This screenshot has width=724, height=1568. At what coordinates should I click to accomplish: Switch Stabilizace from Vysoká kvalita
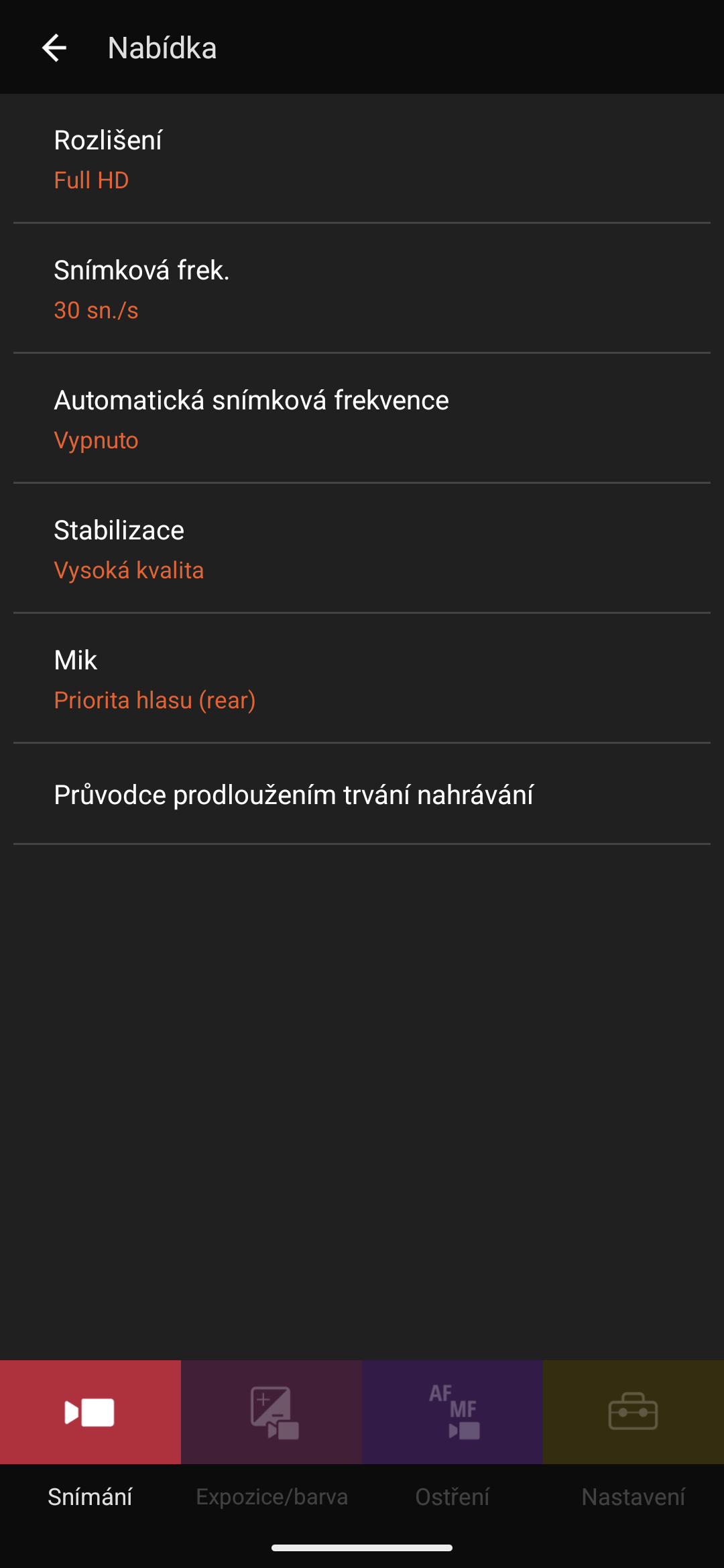(362, 548)
